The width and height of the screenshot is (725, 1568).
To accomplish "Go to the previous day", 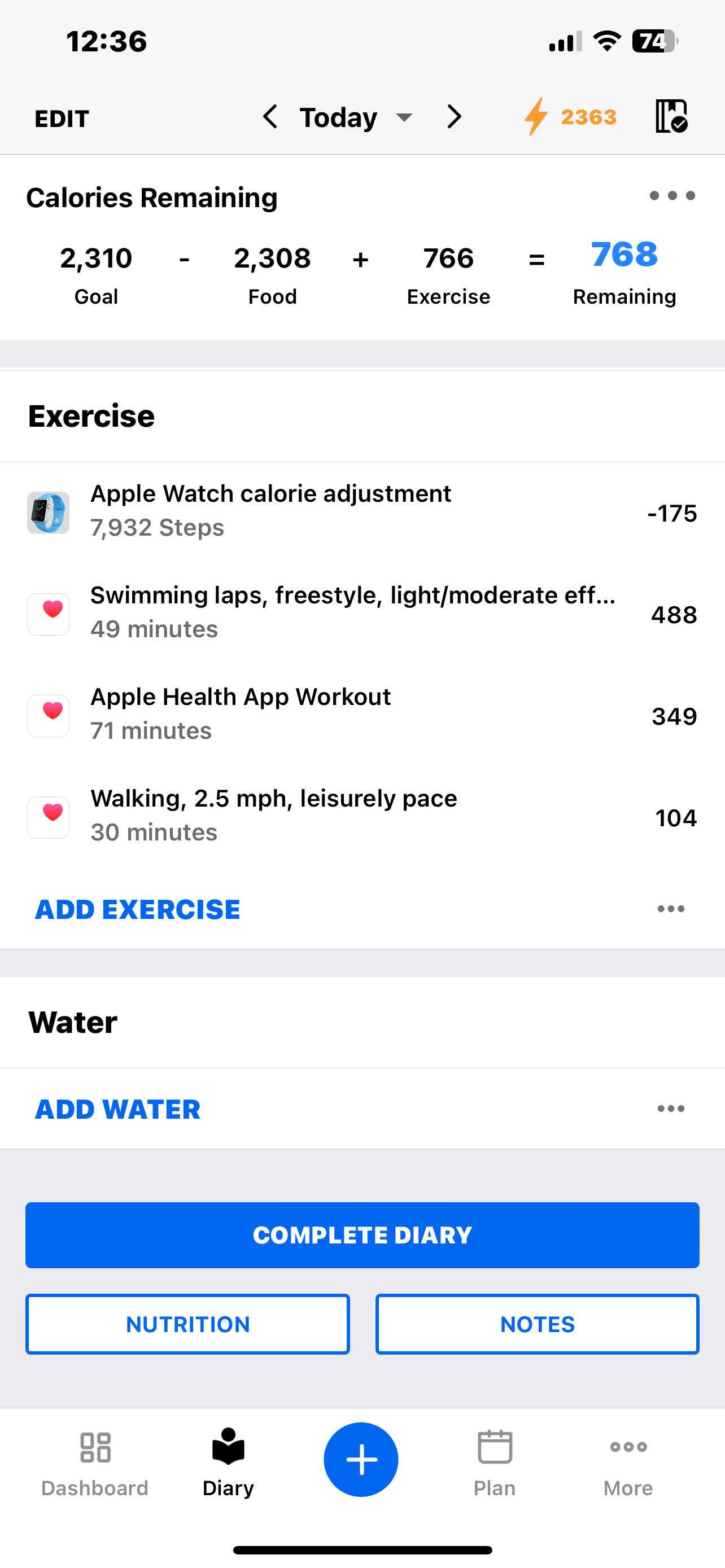I will [x=270, y=116].
